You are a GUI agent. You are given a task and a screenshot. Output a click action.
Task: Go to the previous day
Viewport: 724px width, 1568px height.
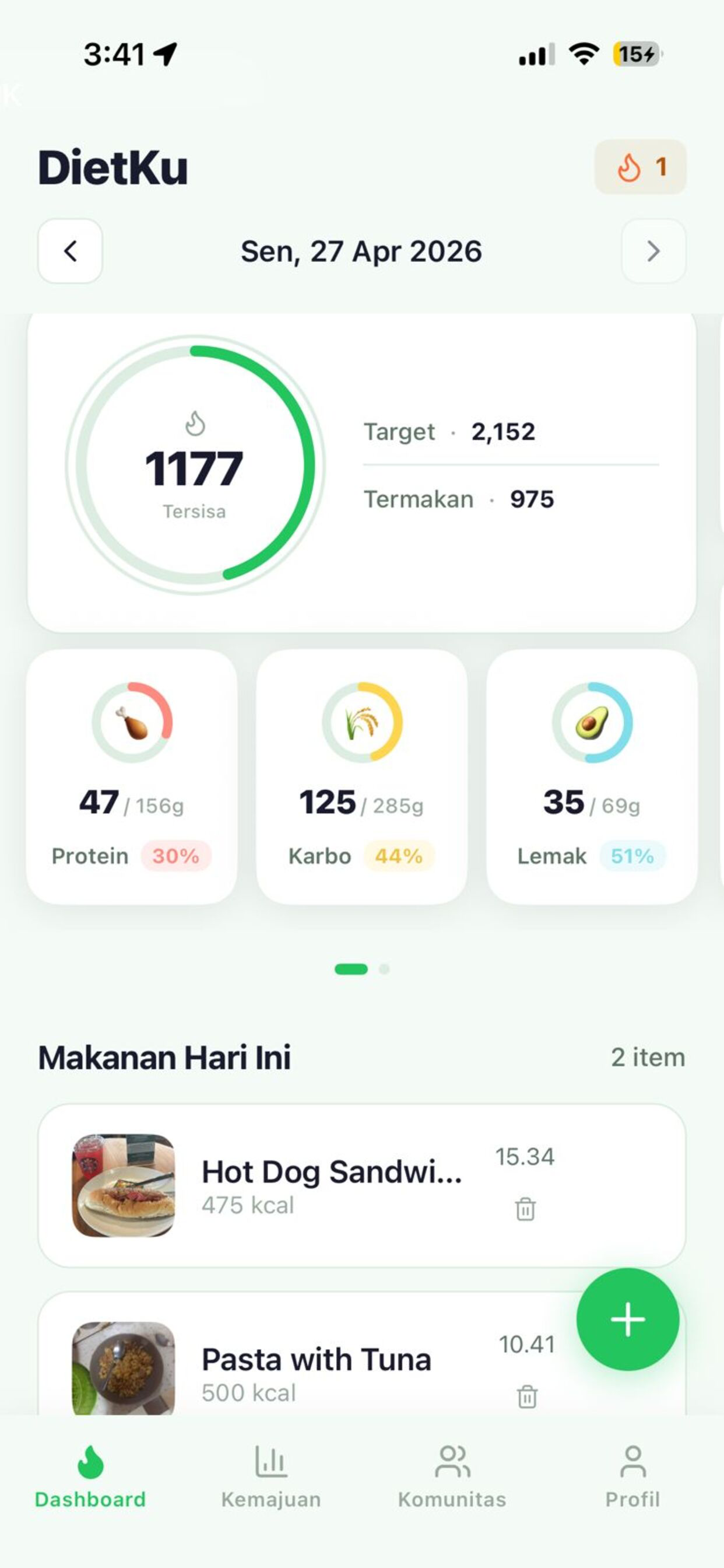(70, 251)
